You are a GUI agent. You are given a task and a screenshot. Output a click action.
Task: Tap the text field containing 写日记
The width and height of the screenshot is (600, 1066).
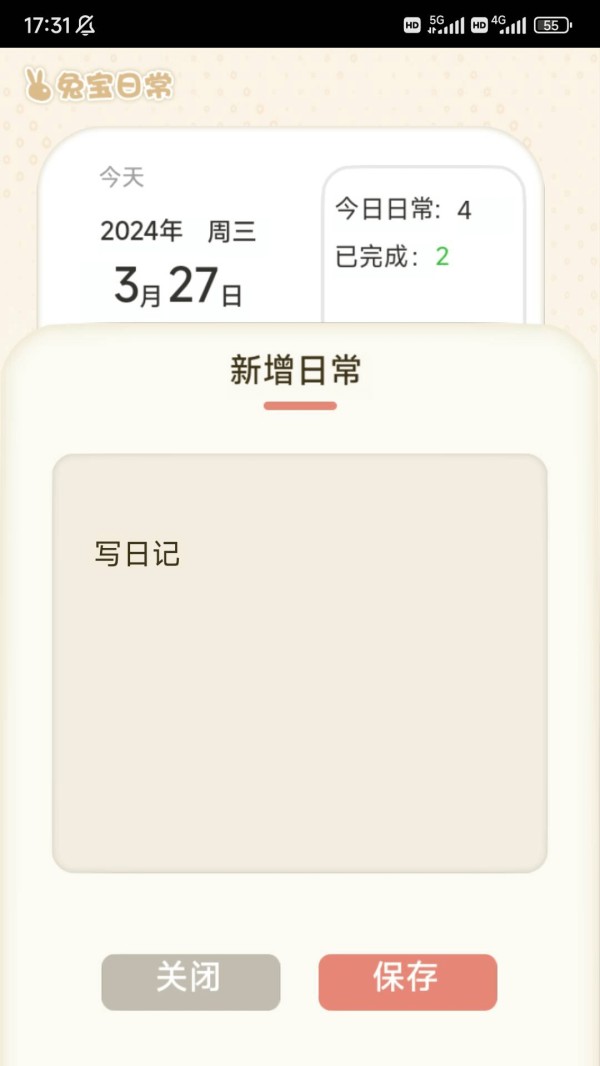(299, 662)
